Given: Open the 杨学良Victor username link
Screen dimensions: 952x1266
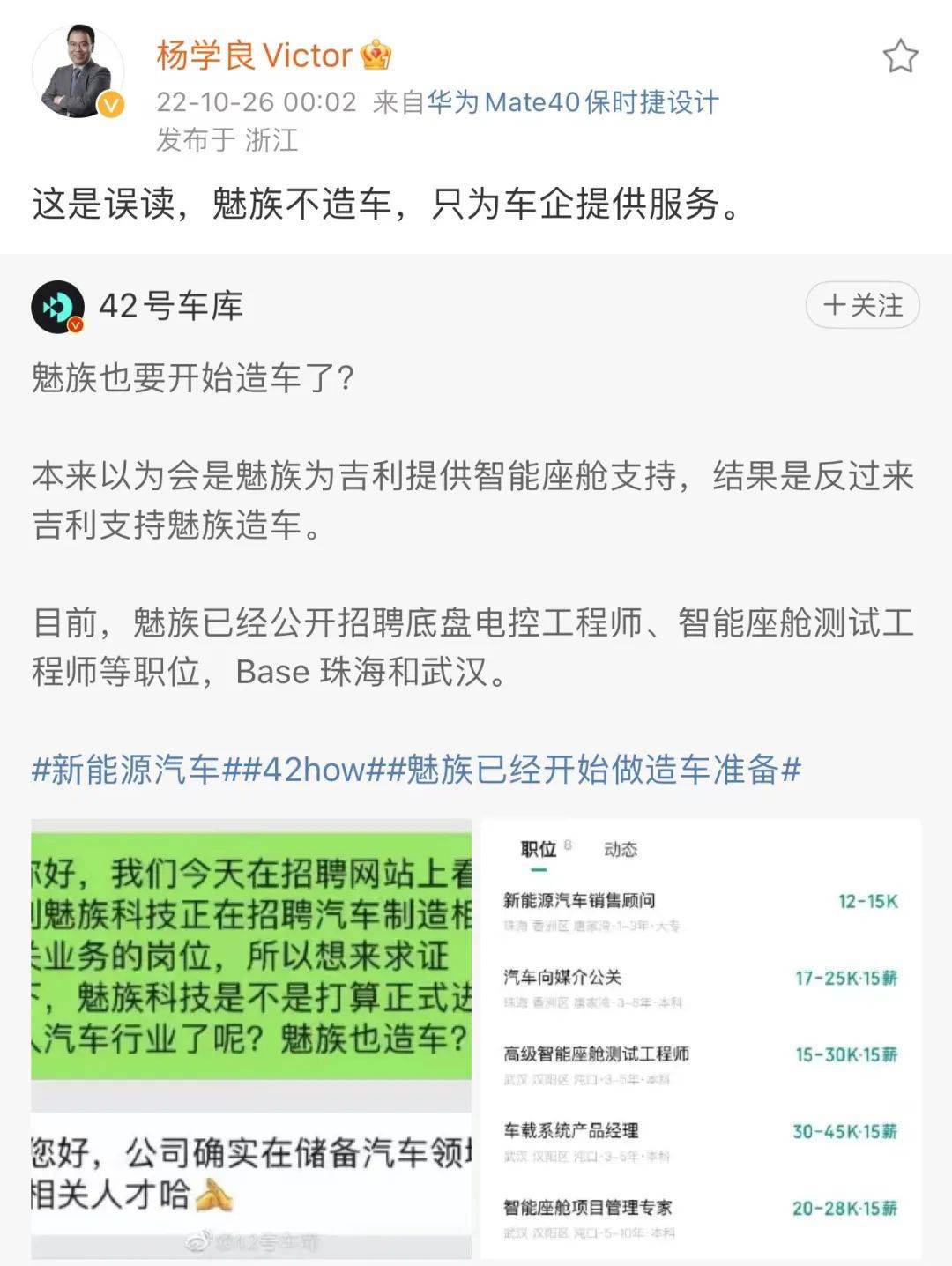Looking at the screenshot, I should (x=254, y=56).
